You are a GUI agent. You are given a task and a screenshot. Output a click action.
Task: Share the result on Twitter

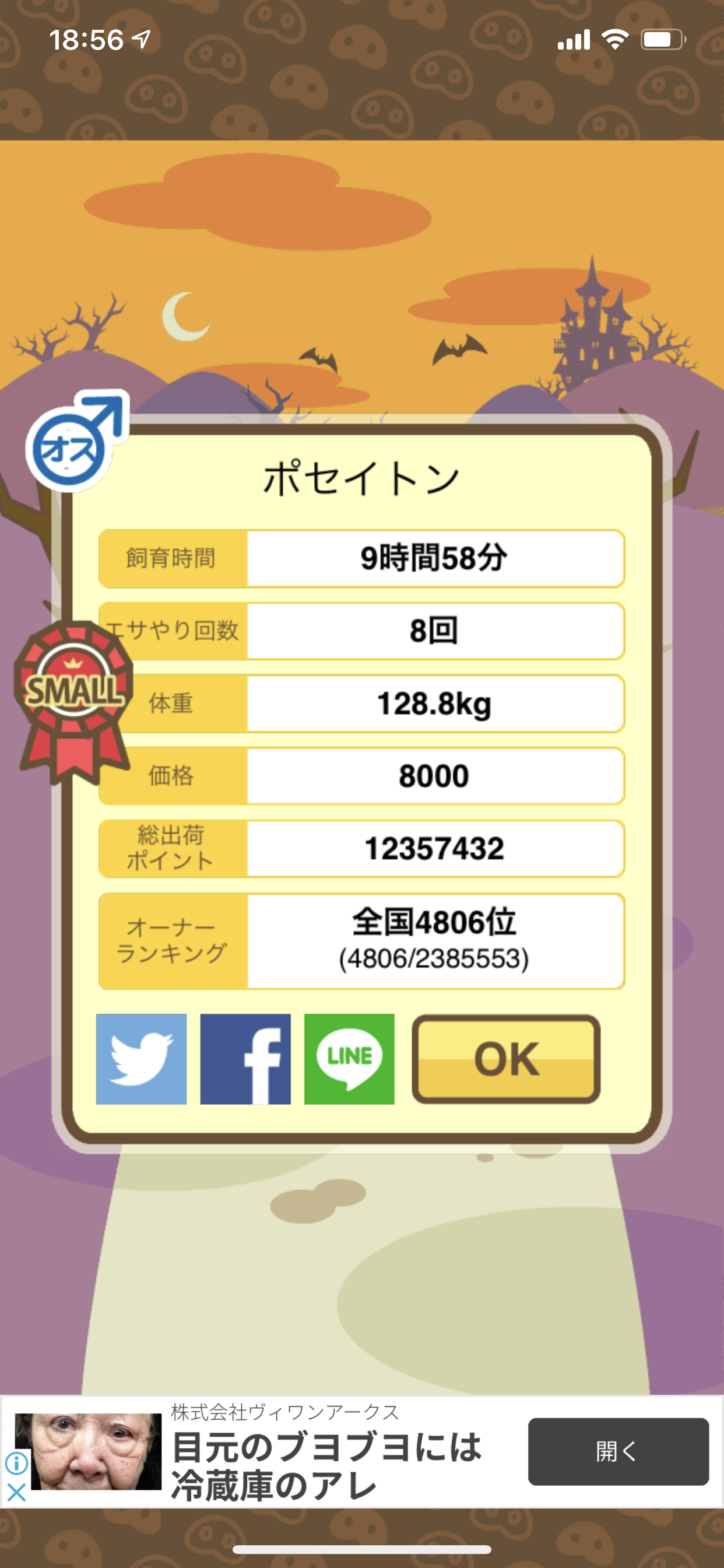141,1059
